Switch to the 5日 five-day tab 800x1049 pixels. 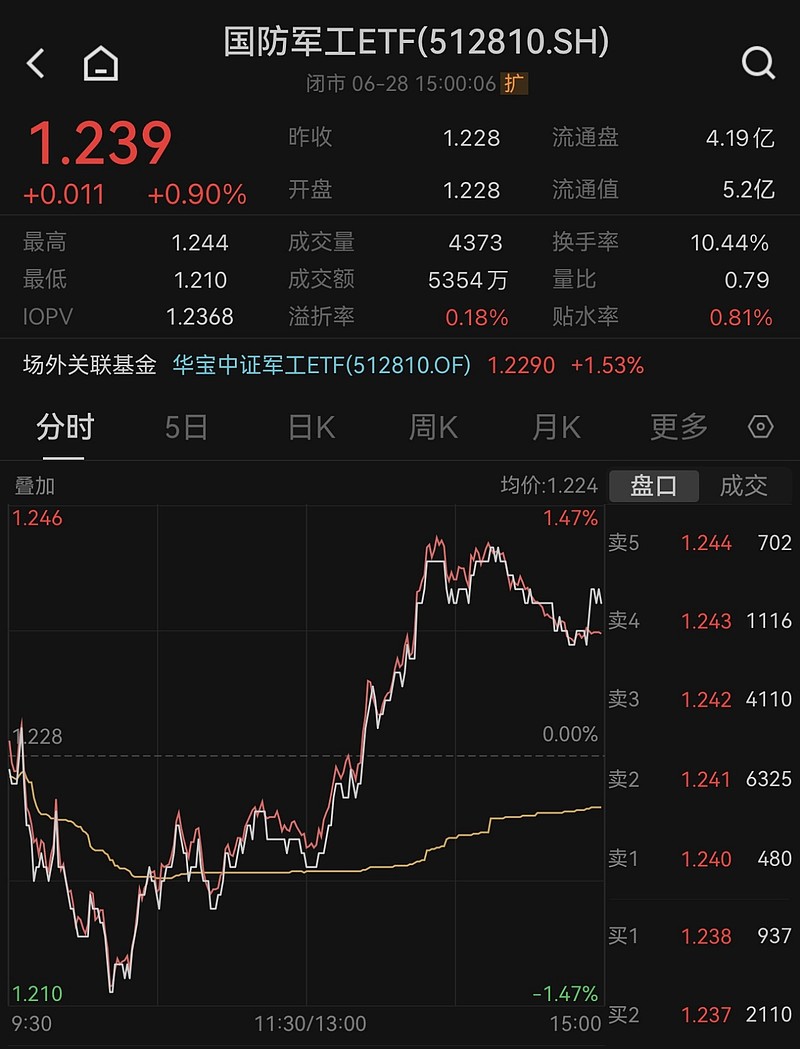tap(186, 426)
